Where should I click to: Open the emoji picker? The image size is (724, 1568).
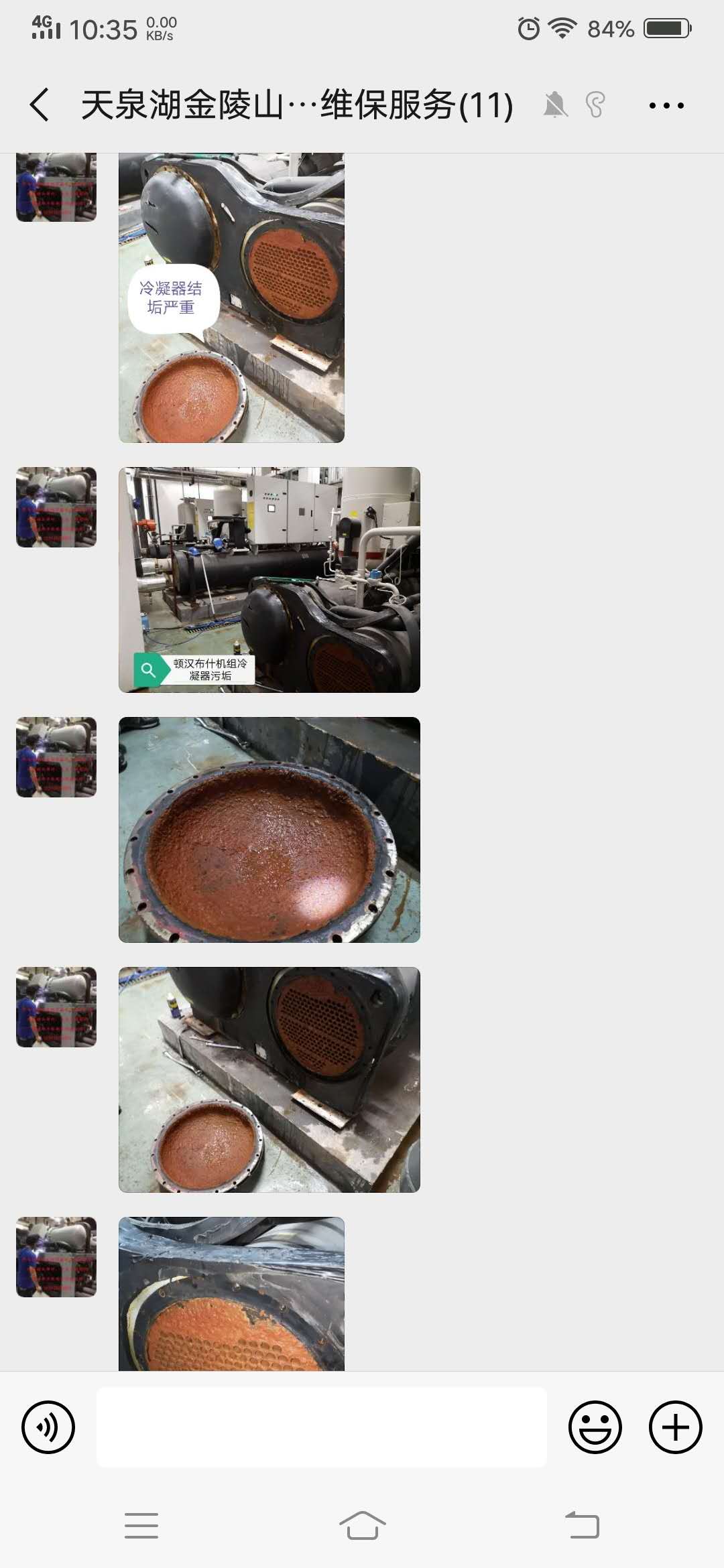pos(595,1427)
